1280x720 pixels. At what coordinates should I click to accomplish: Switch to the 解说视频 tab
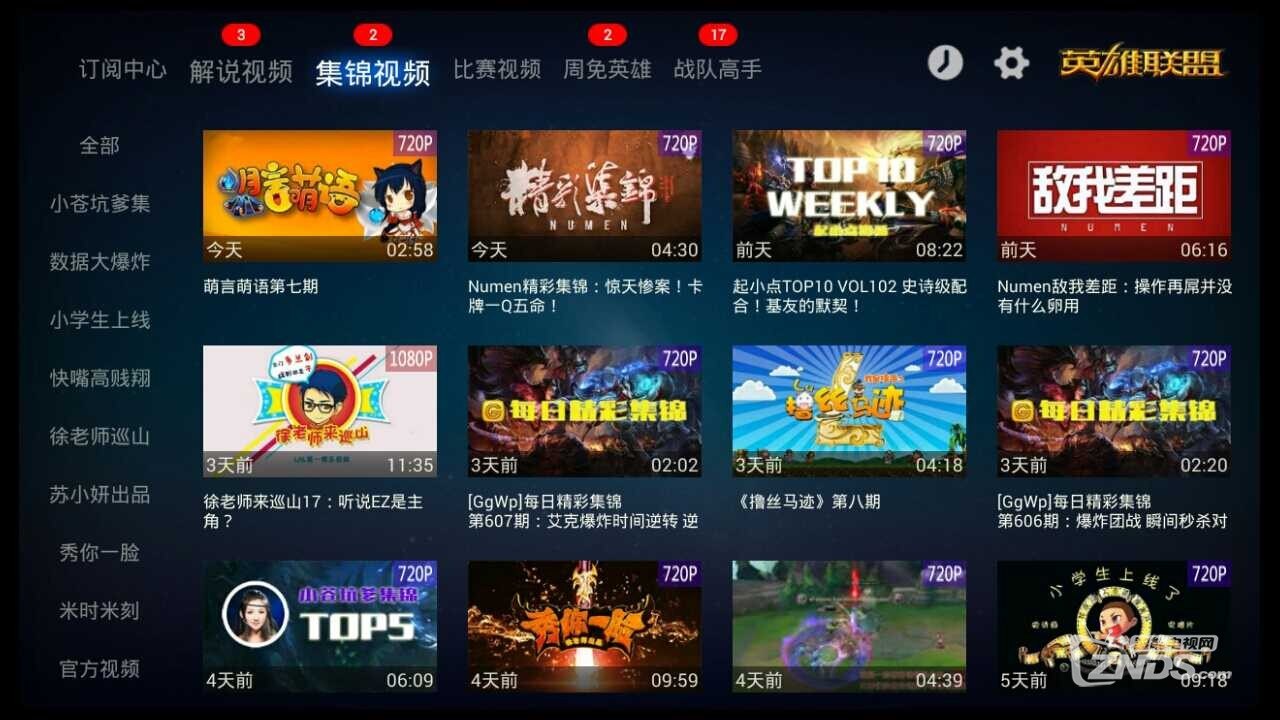[x=241, y=71]
